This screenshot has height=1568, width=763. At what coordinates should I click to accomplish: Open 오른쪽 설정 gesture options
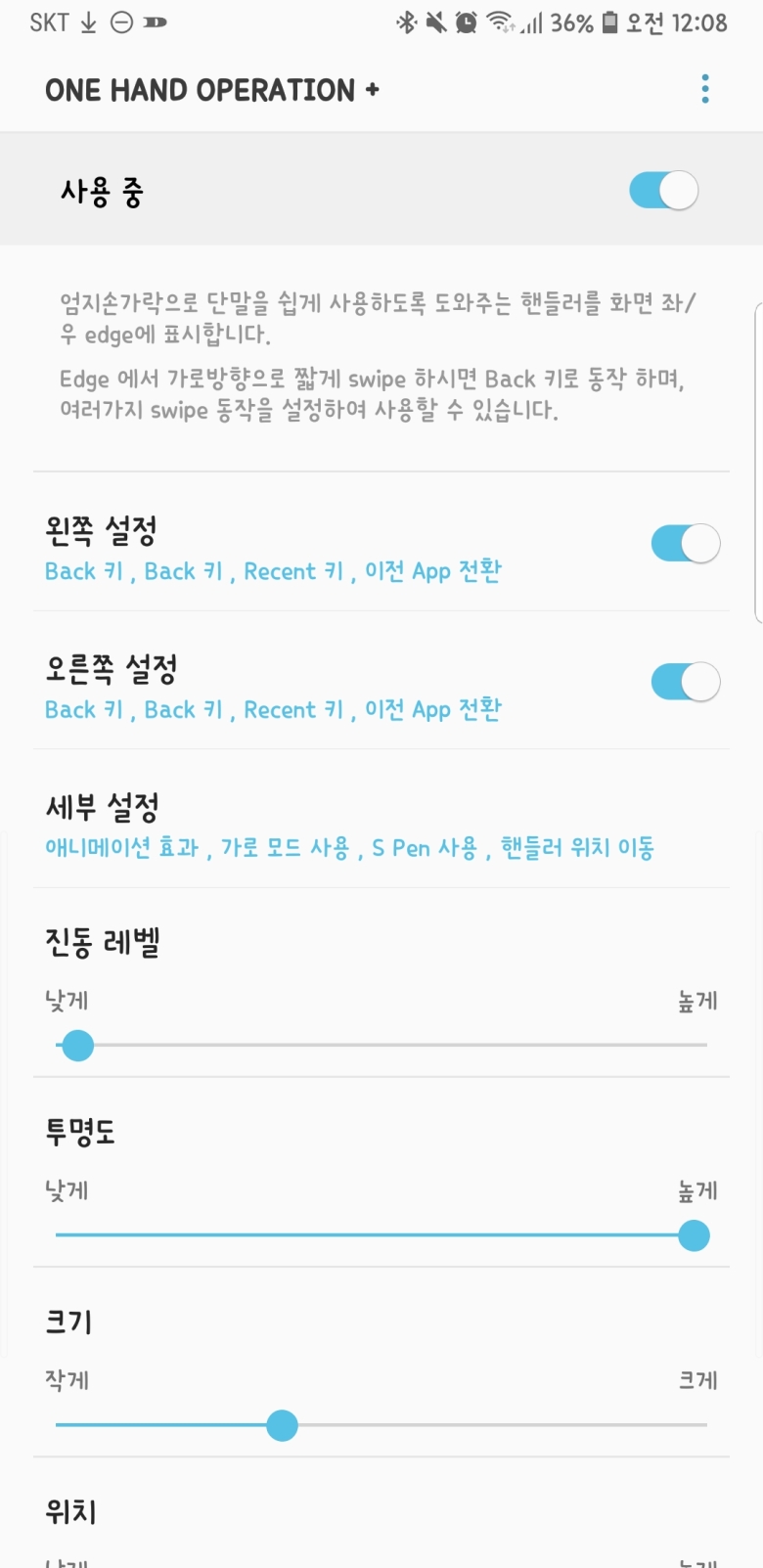(274, 688)
